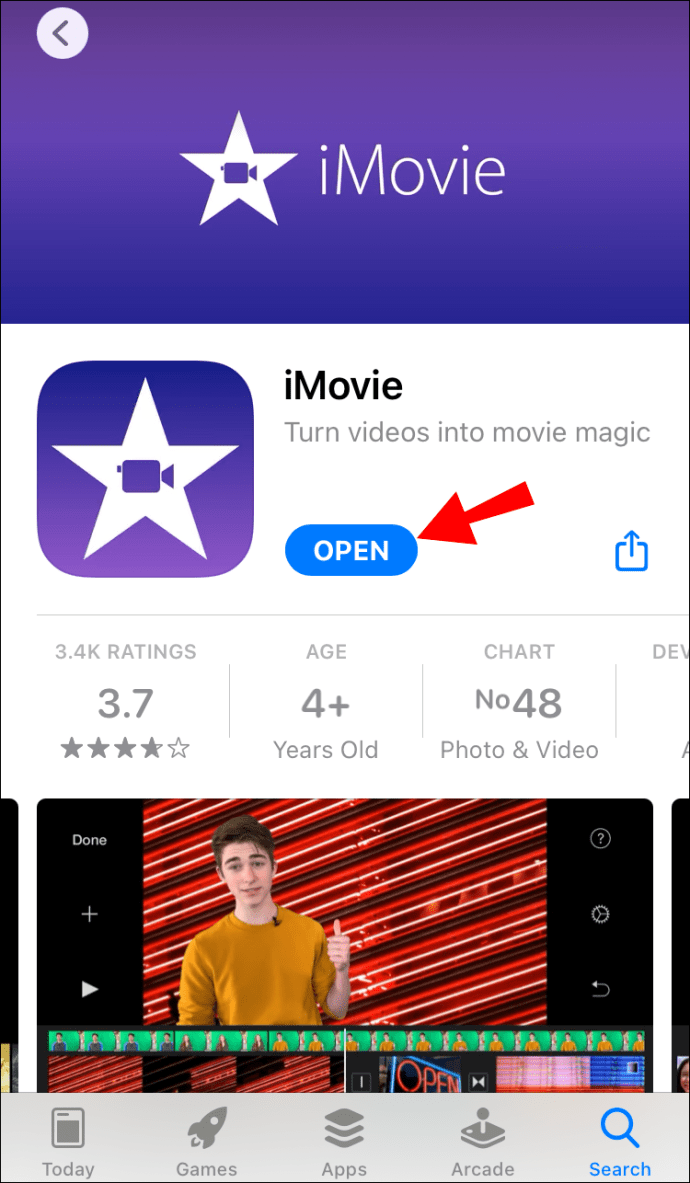Open the iMovie preview screenshot
Image resolution: width=690 pixels, height=1183 pixels.
345,944
